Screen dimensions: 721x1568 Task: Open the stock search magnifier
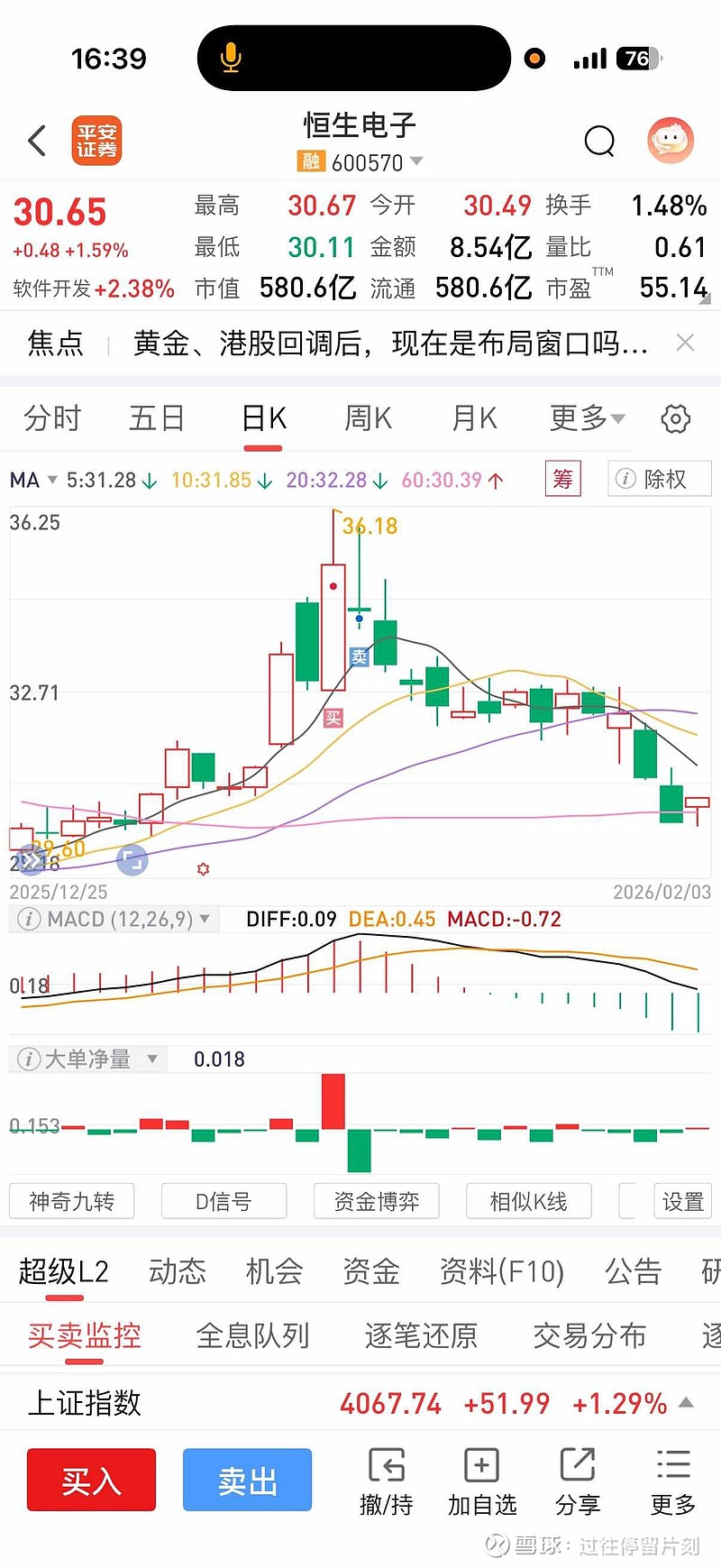(x=599, y=141)
